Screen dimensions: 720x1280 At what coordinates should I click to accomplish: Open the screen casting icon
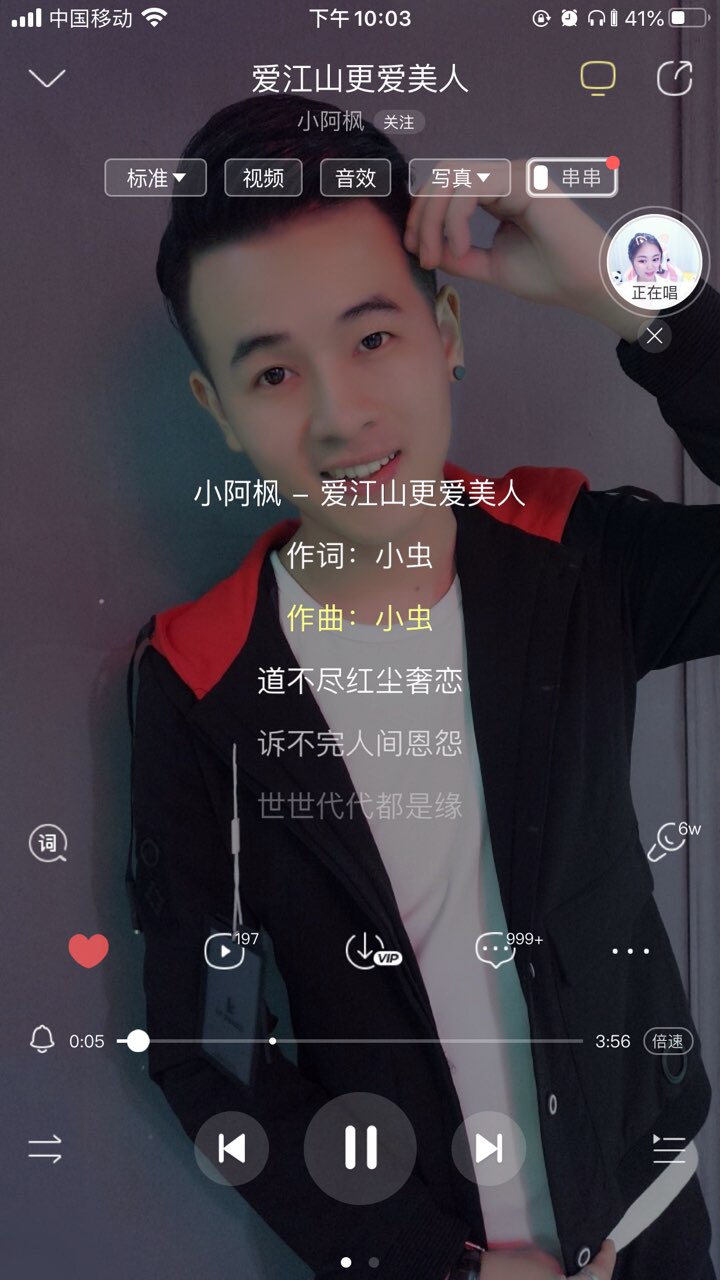[598, 78]
